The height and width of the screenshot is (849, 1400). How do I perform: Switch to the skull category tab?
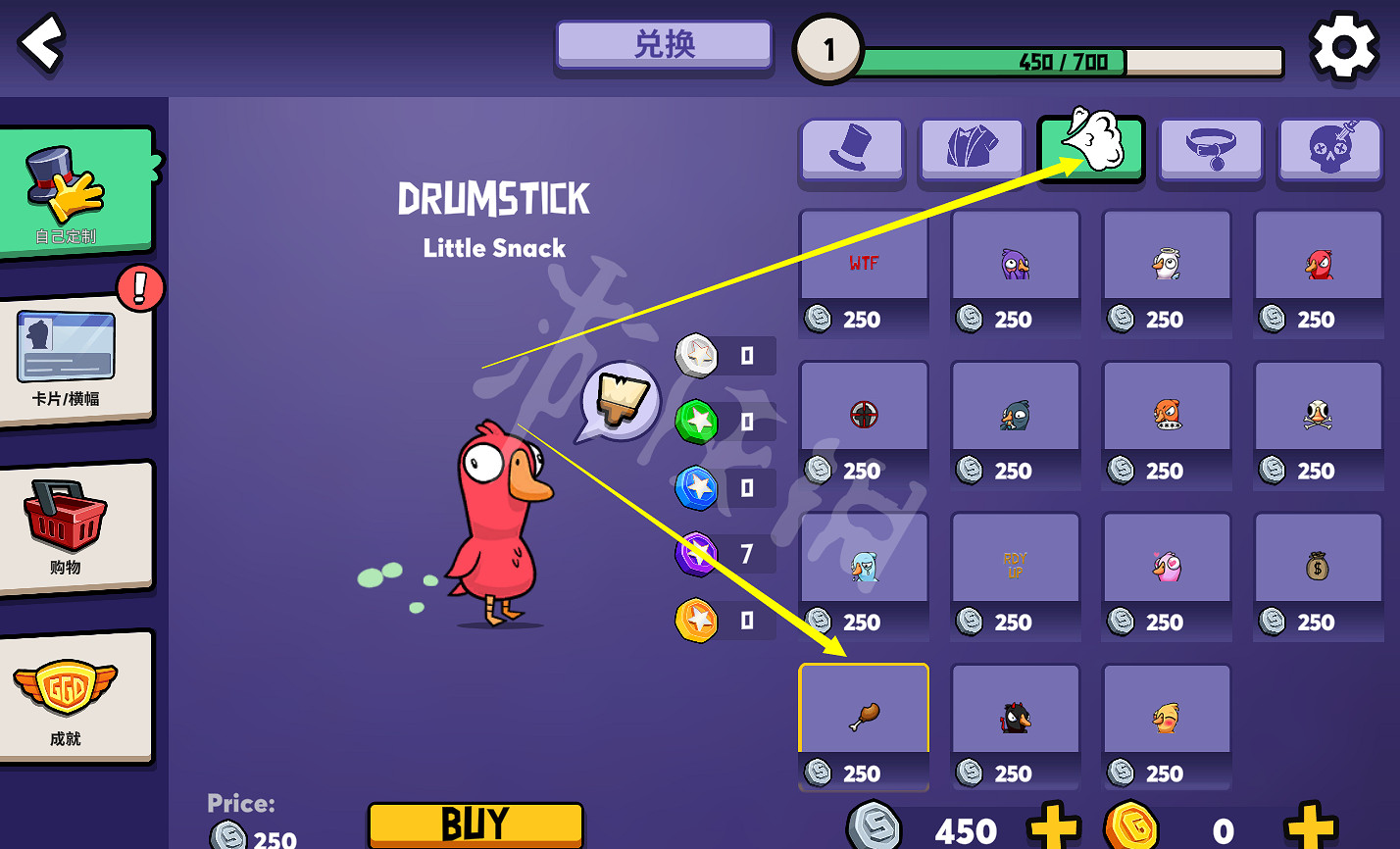pyautogui.click(x=1330, y=149)
